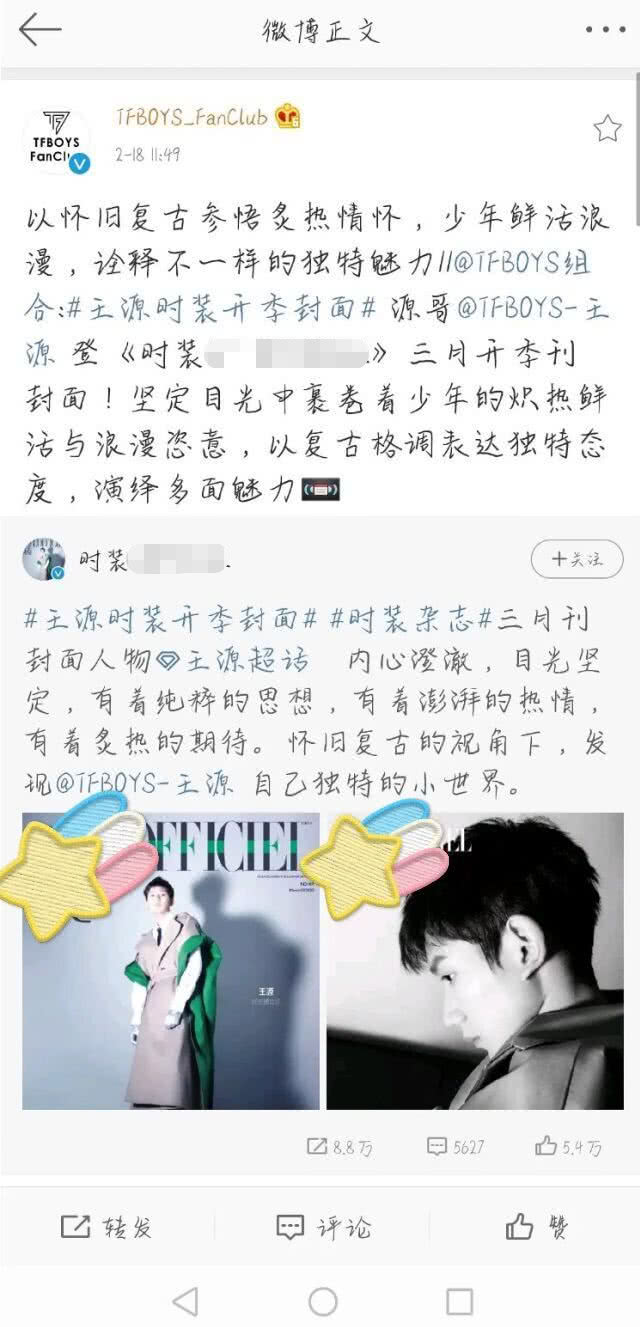The height and width of the screenshot is (1327, 640).
Task: Open TFBOYS_FanClub profile avatar
Action: [56, 142]
